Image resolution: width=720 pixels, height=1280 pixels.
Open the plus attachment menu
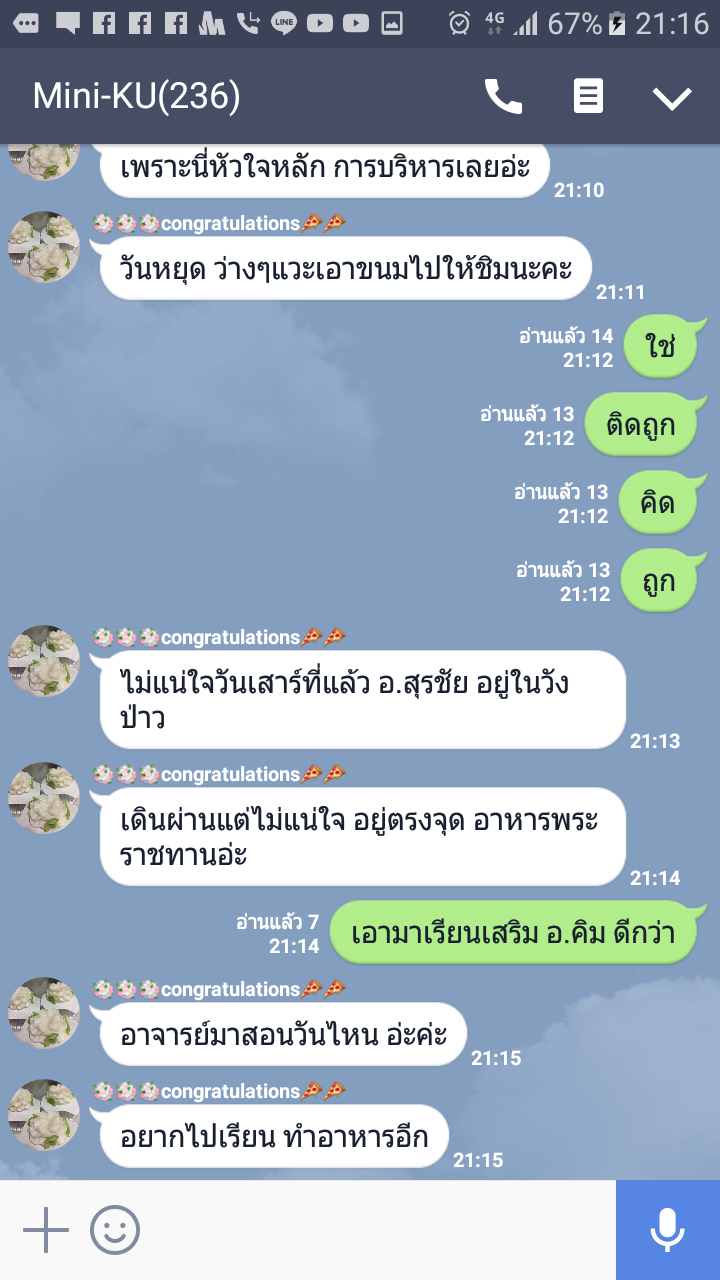point(46,1230)
